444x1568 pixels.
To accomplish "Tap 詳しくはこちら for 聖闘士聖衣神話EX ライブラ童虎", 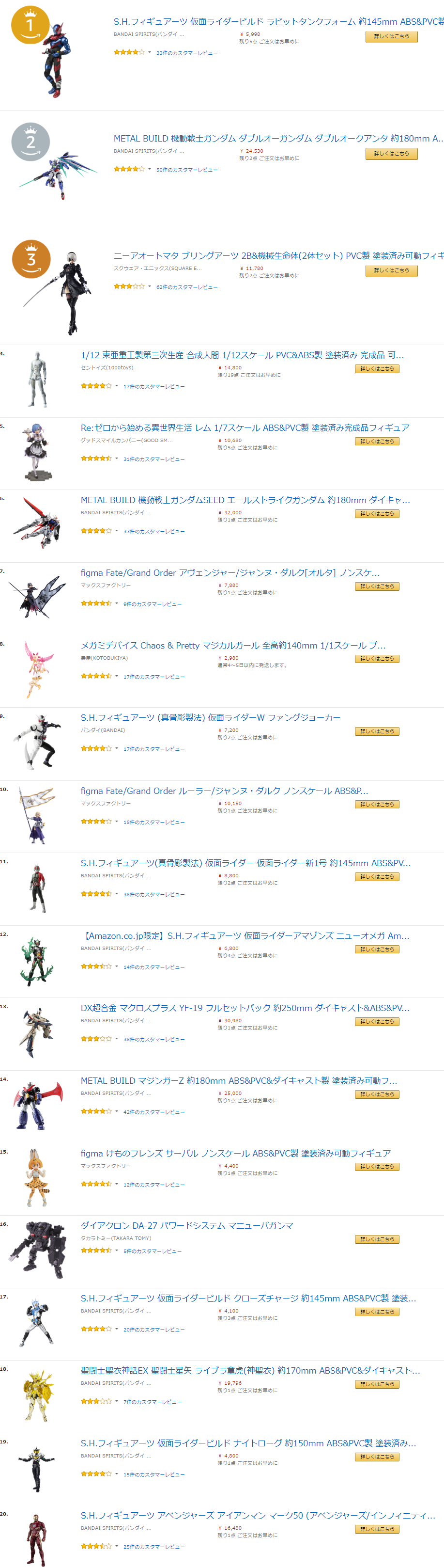I will point(377,1384).
